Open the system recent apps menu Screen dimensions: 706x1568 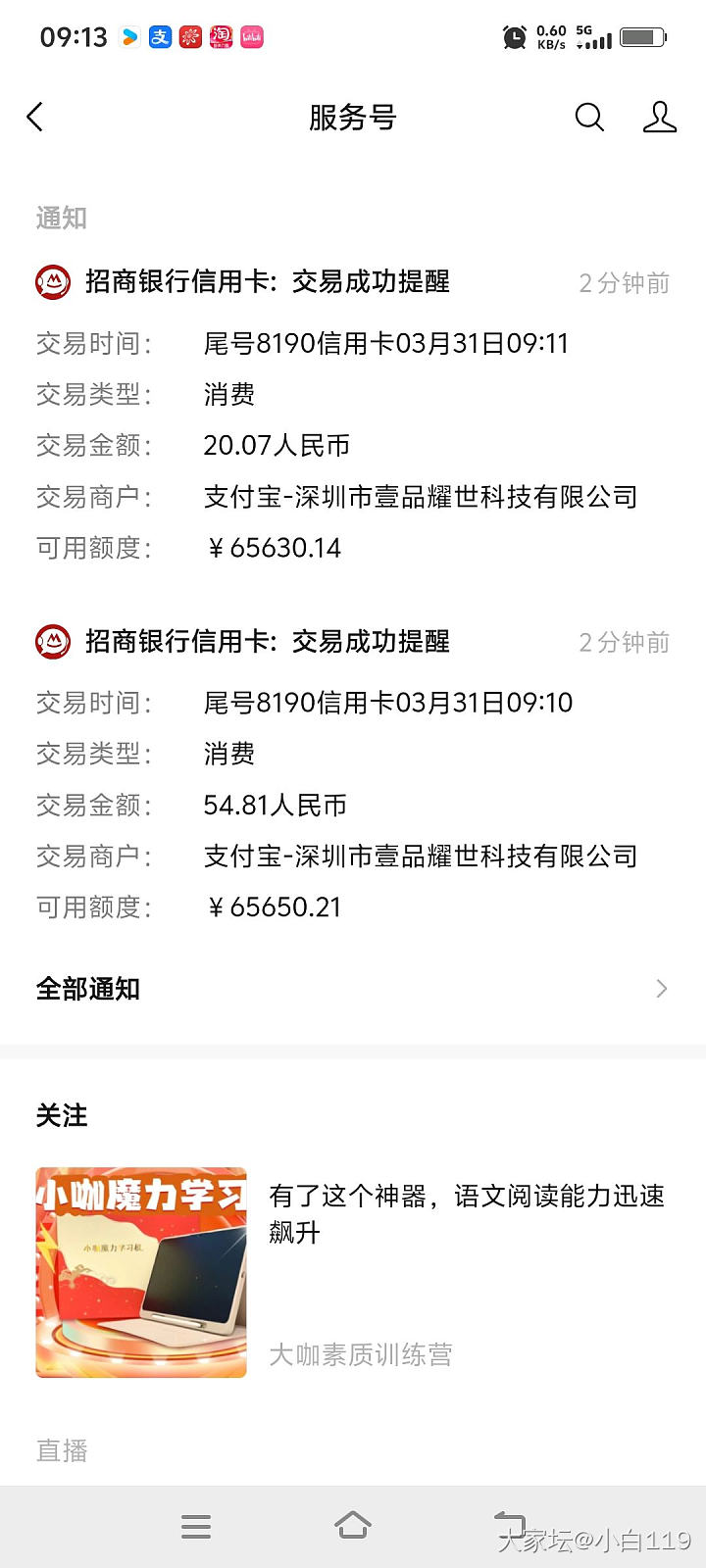(196, 1526)
